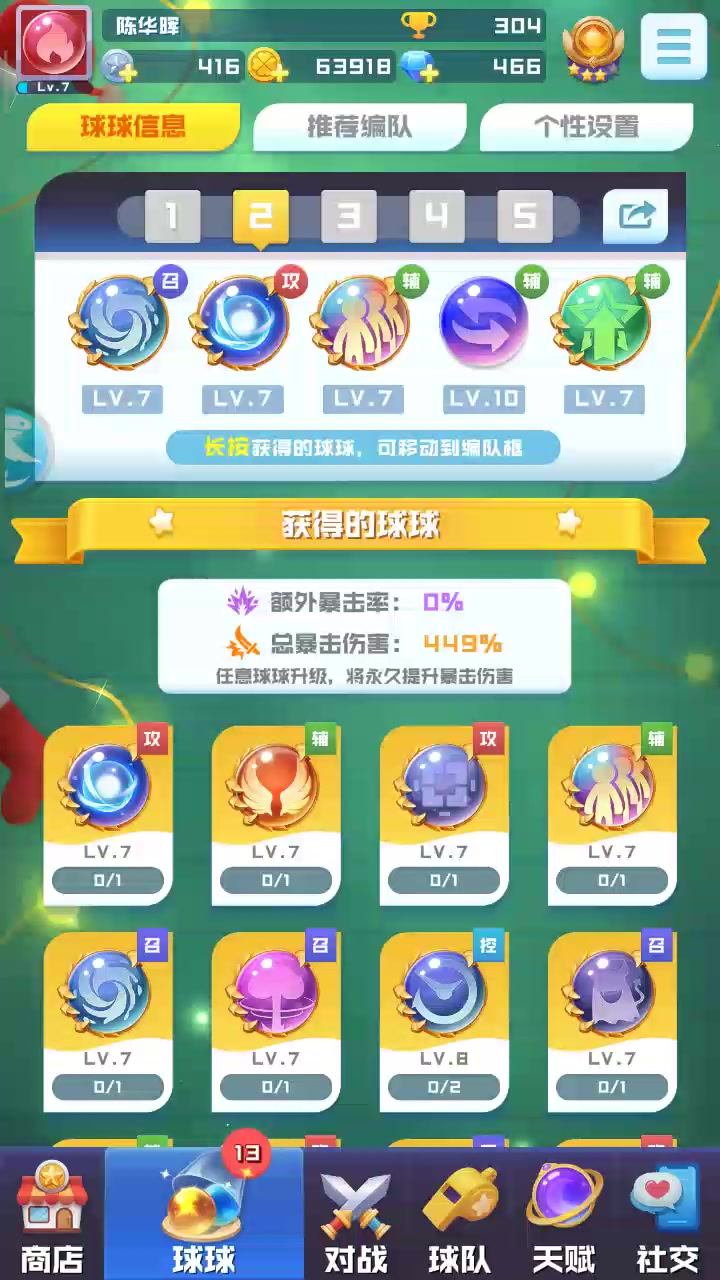Screen dimensions: 720x1280
Task: Select team slot 3
Action: 348,216
